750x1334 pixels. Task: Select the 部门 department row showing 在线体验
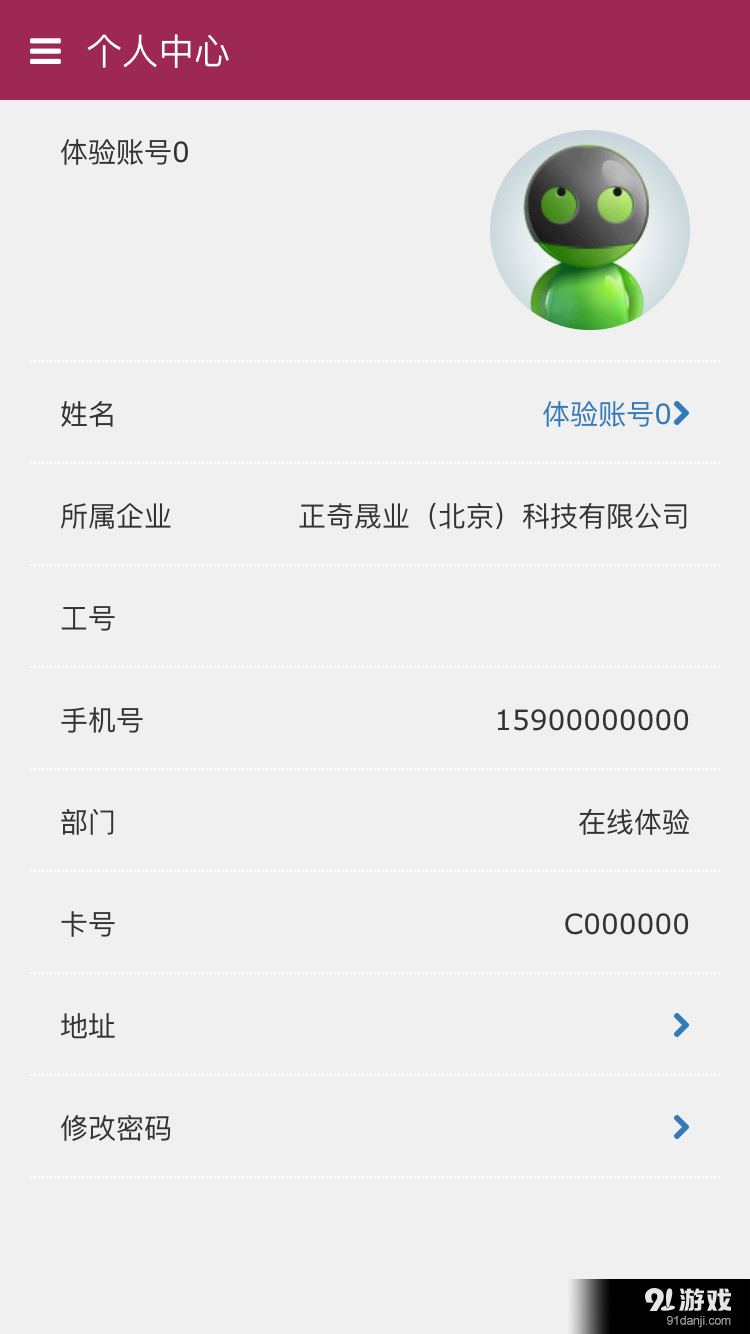click(x=375, y=822)
